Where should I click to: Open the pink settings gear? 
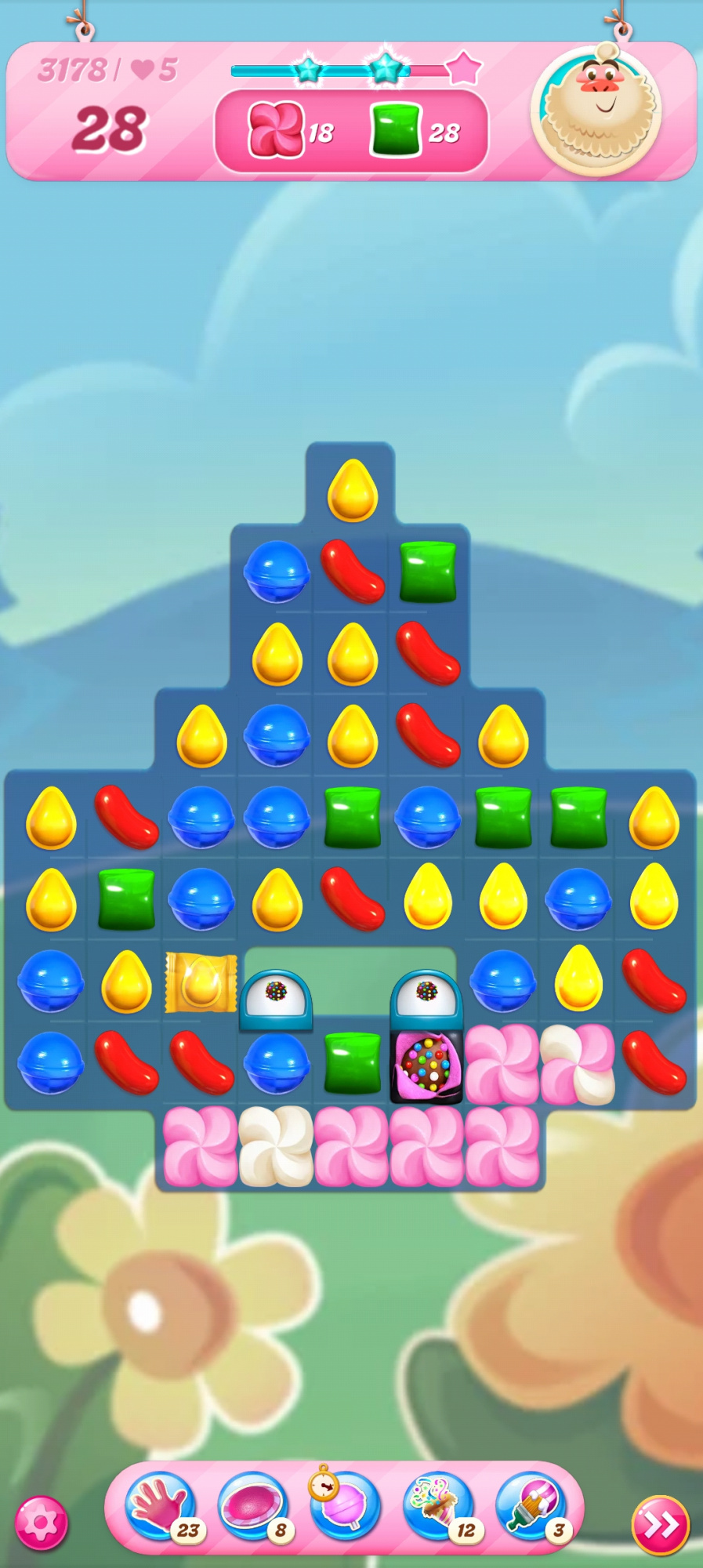(x=41, y=1523)
